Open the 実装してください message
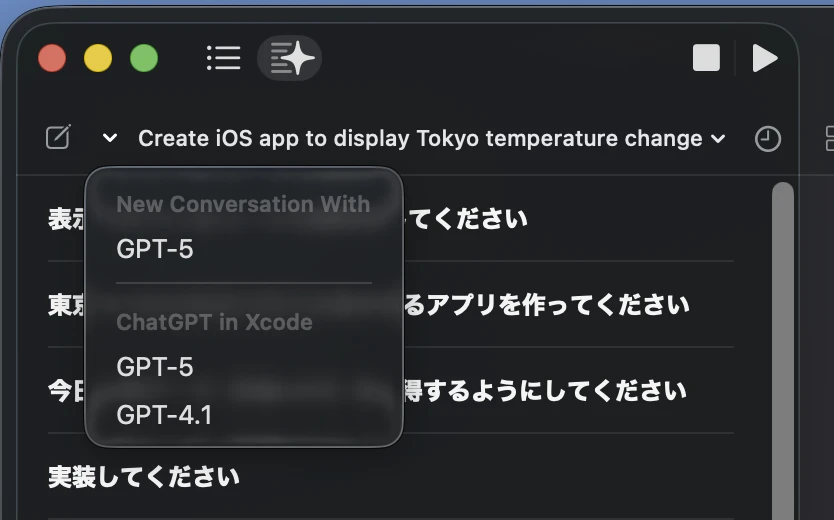Image resolution: width=834 pixels, height=520 pixels. click(144, 477)
